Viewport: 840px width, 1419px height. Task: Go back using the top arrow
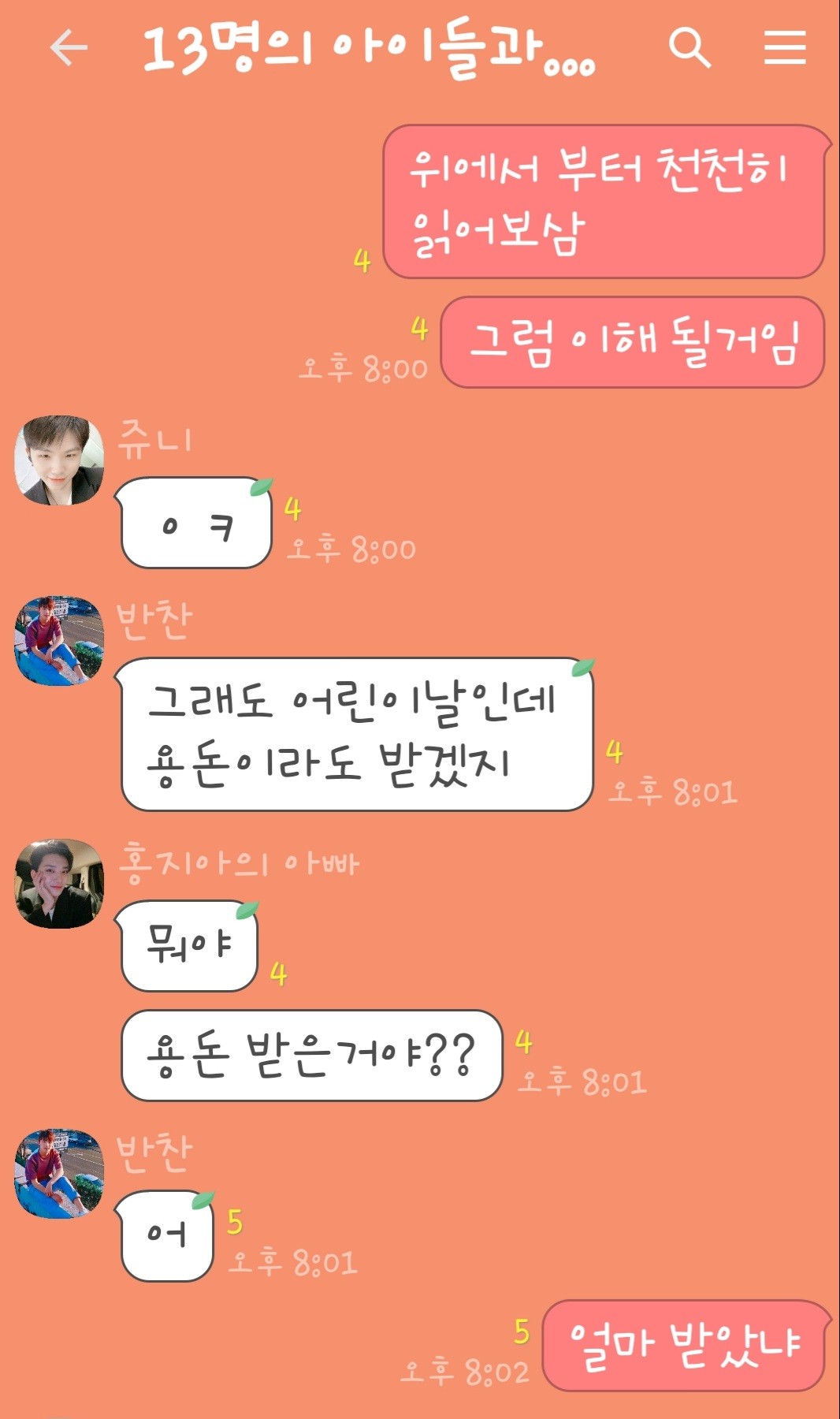click(69, 49)
